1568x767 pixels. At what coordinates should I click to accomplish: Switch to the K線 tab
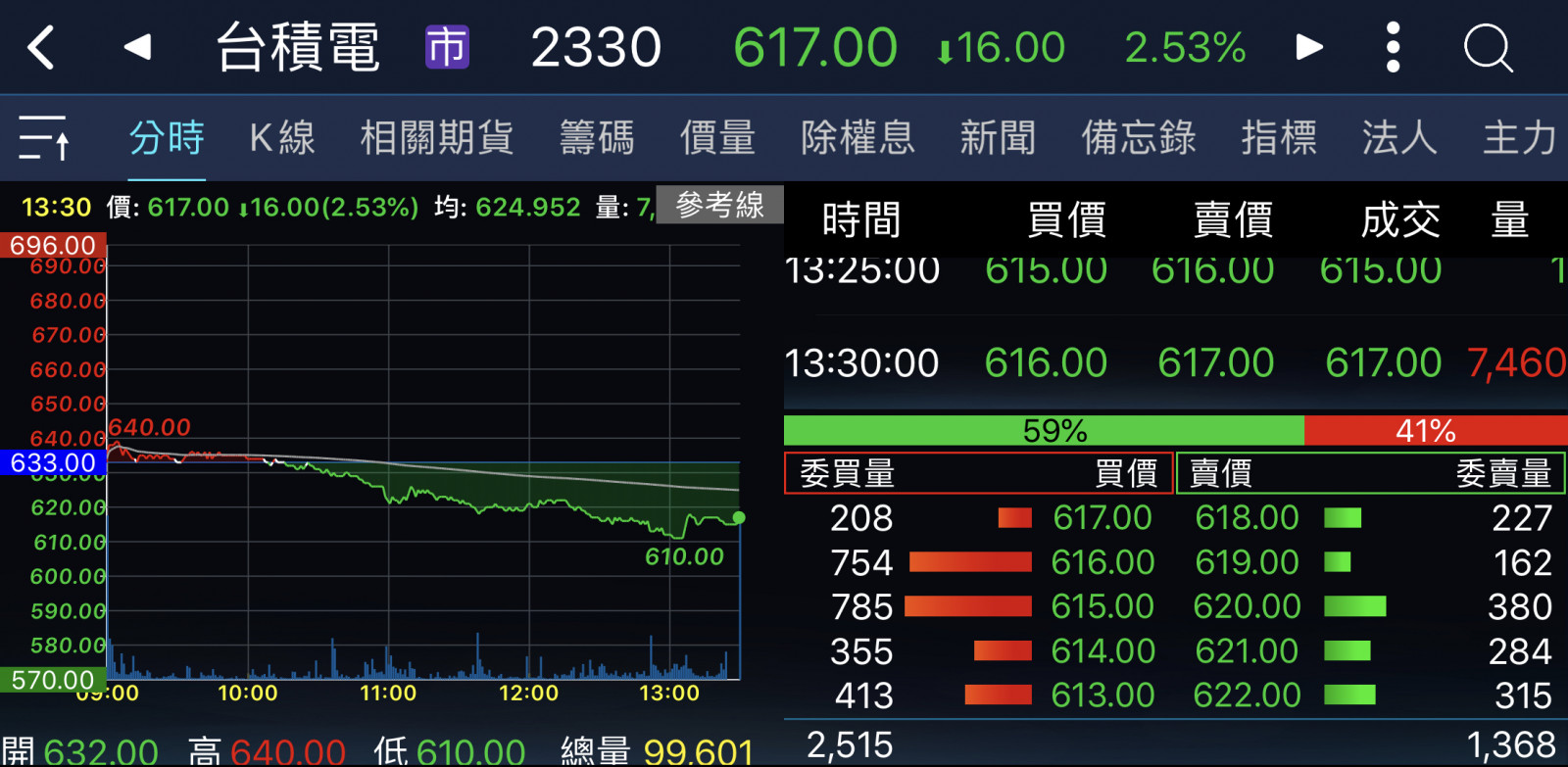[x=282, y=137]
